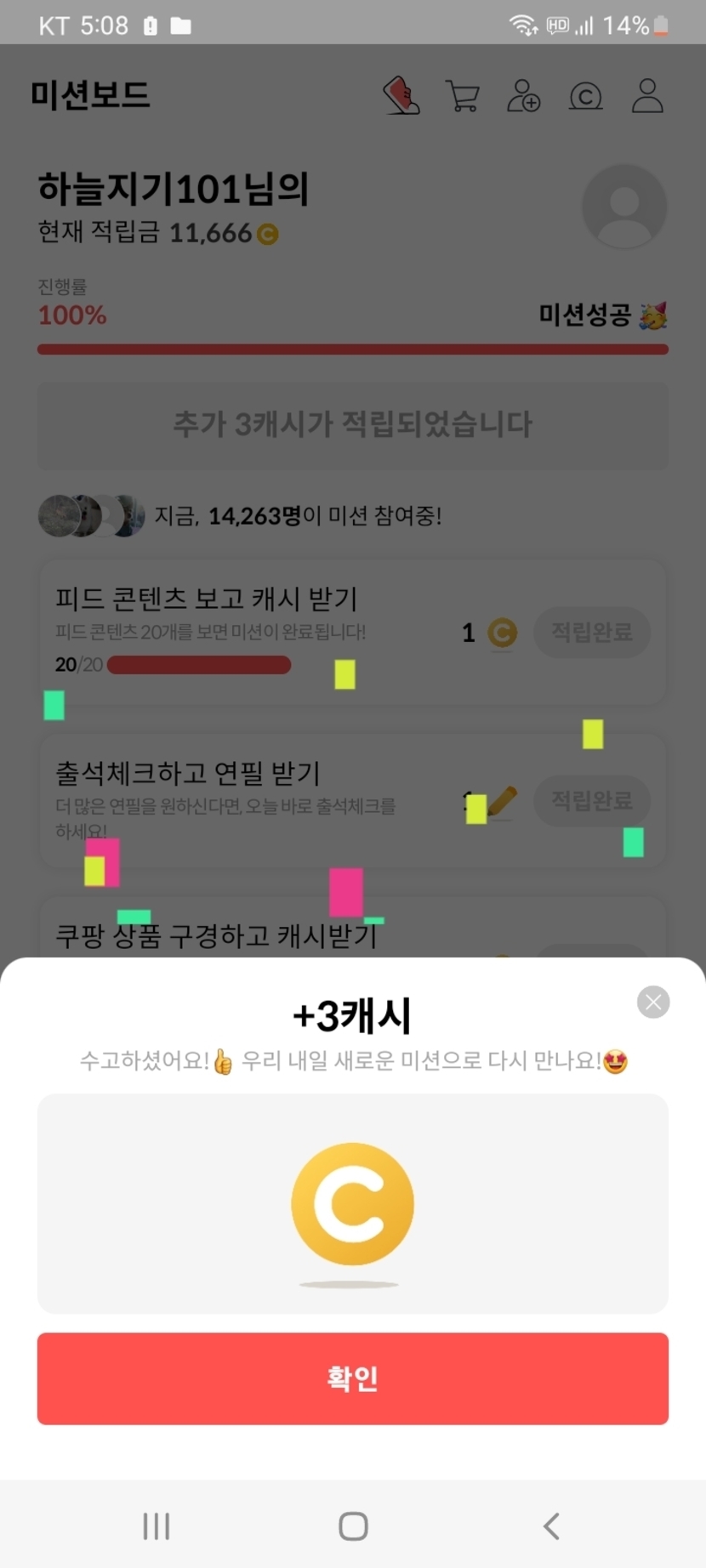The width and height of the screenshot is (706, 1568).
Task: Go back using the system navigation bar
Action: coord(551,1526)
